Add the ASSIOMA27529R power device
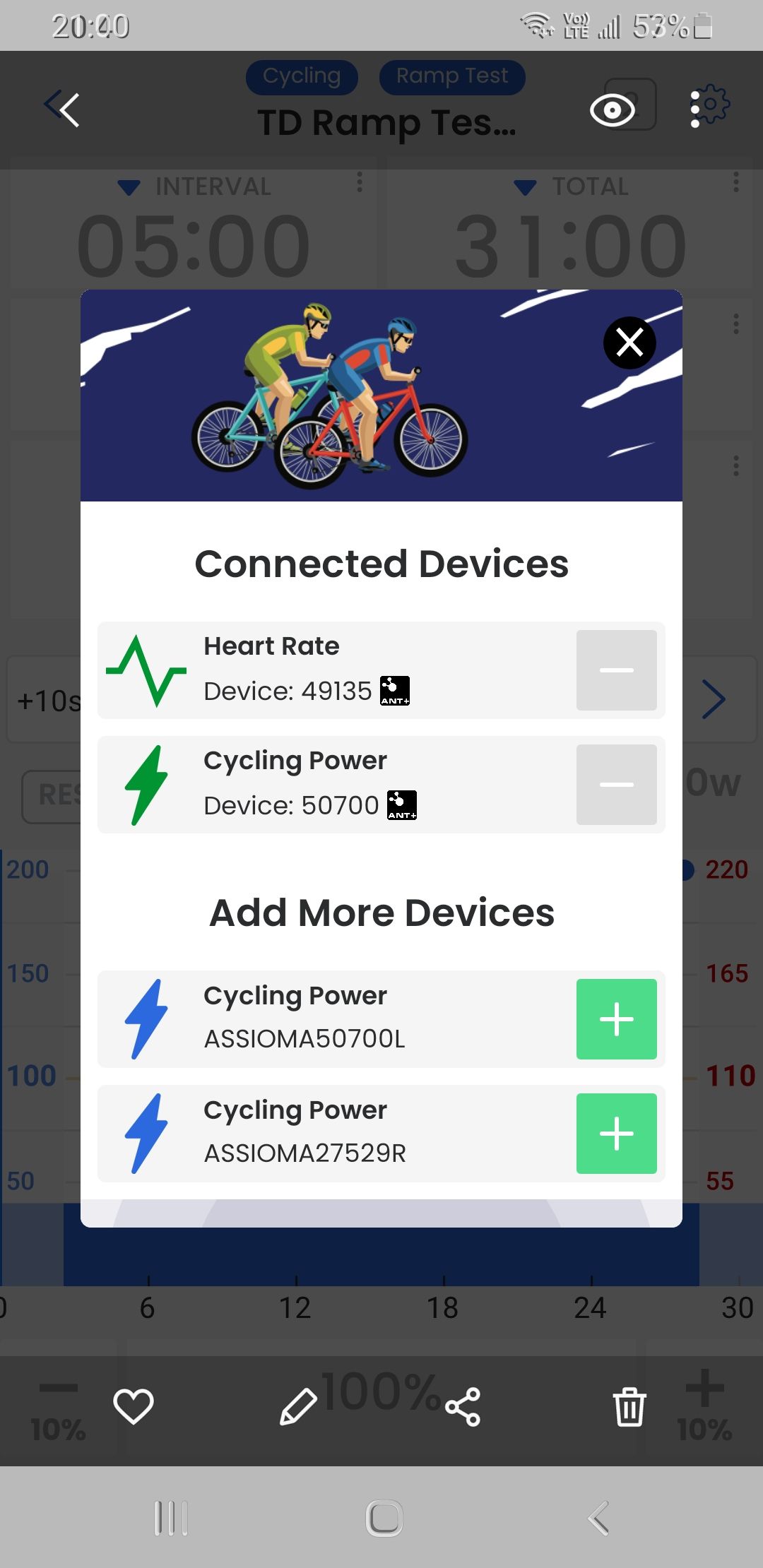The image size is (763, 1568). 616,1134
